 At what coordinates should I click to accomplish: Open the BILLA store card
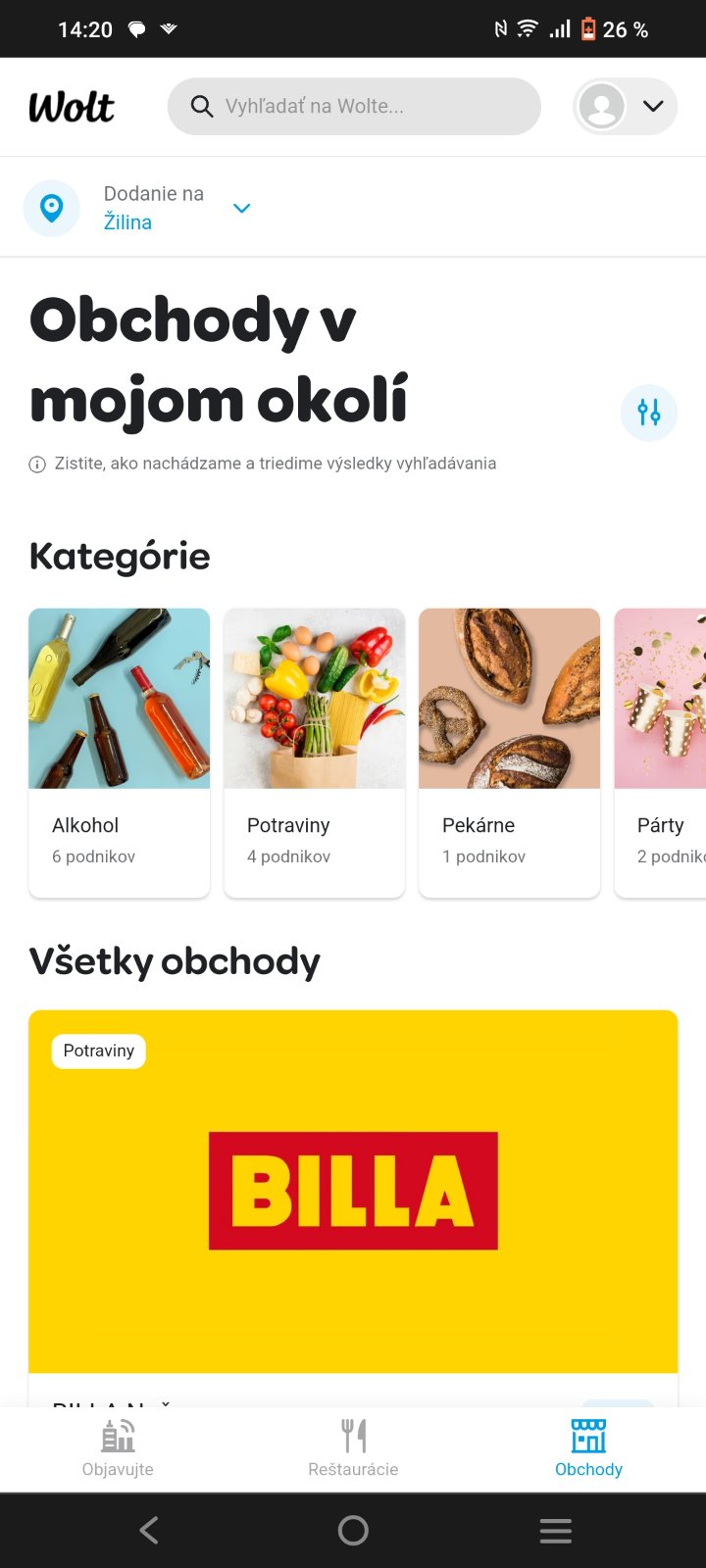point(353,1191)
